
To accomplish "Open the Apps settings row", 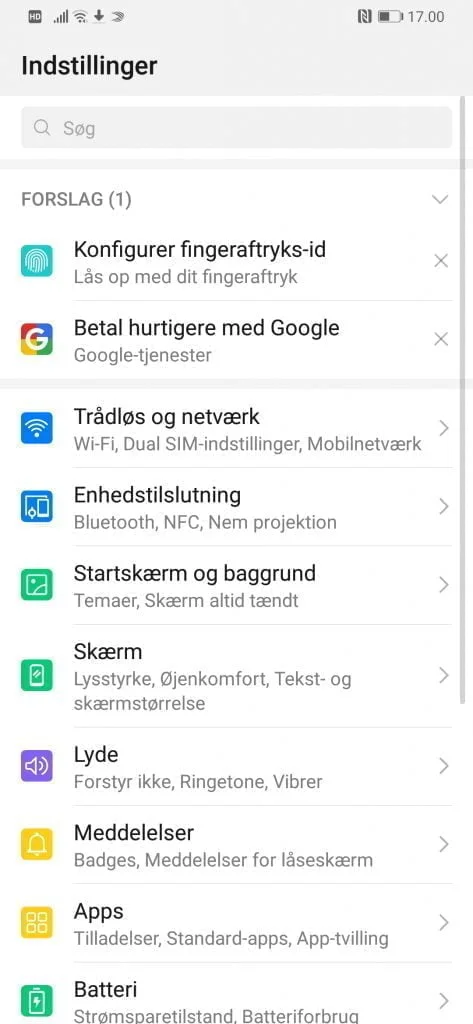I will [x=236, y=923].
